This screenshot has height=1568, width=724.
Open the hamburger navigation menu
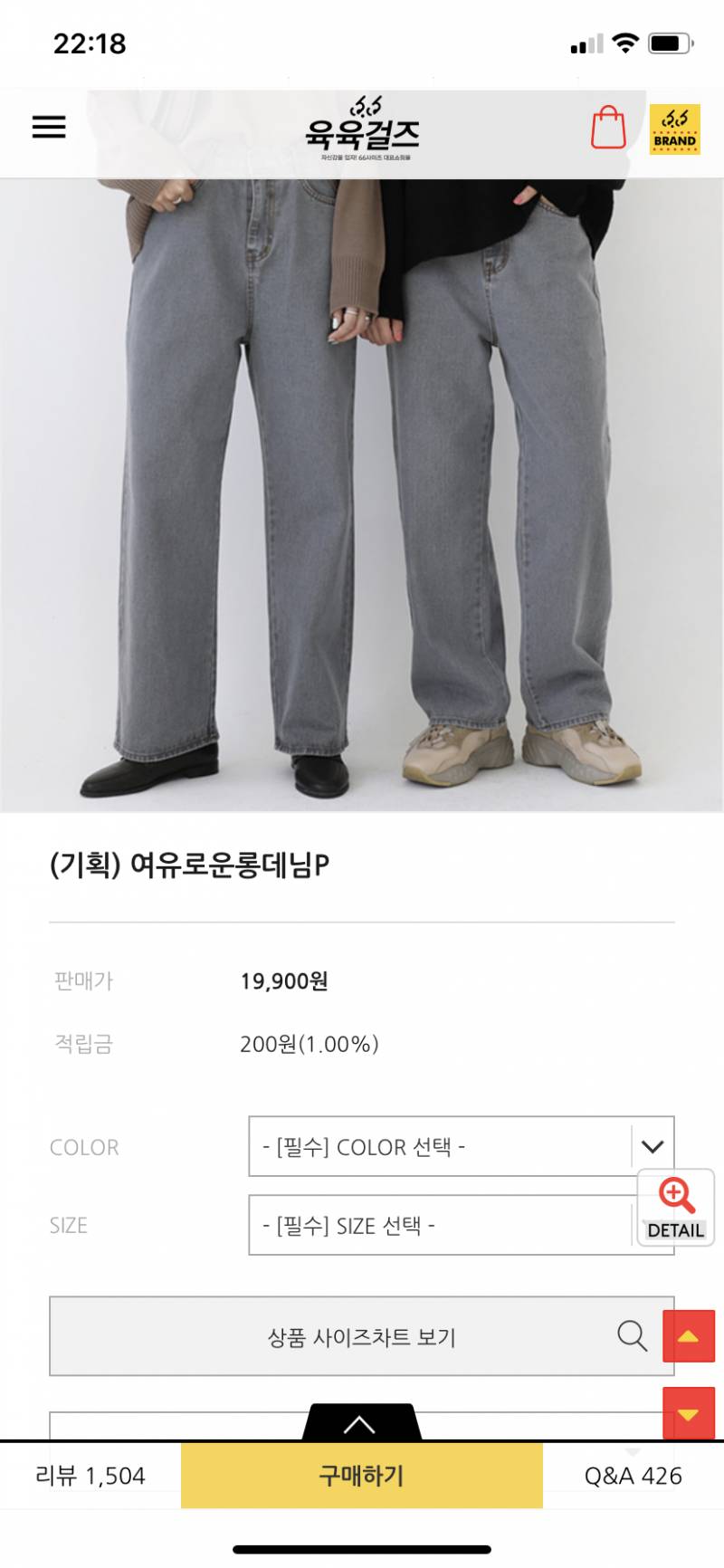[49, 128]
